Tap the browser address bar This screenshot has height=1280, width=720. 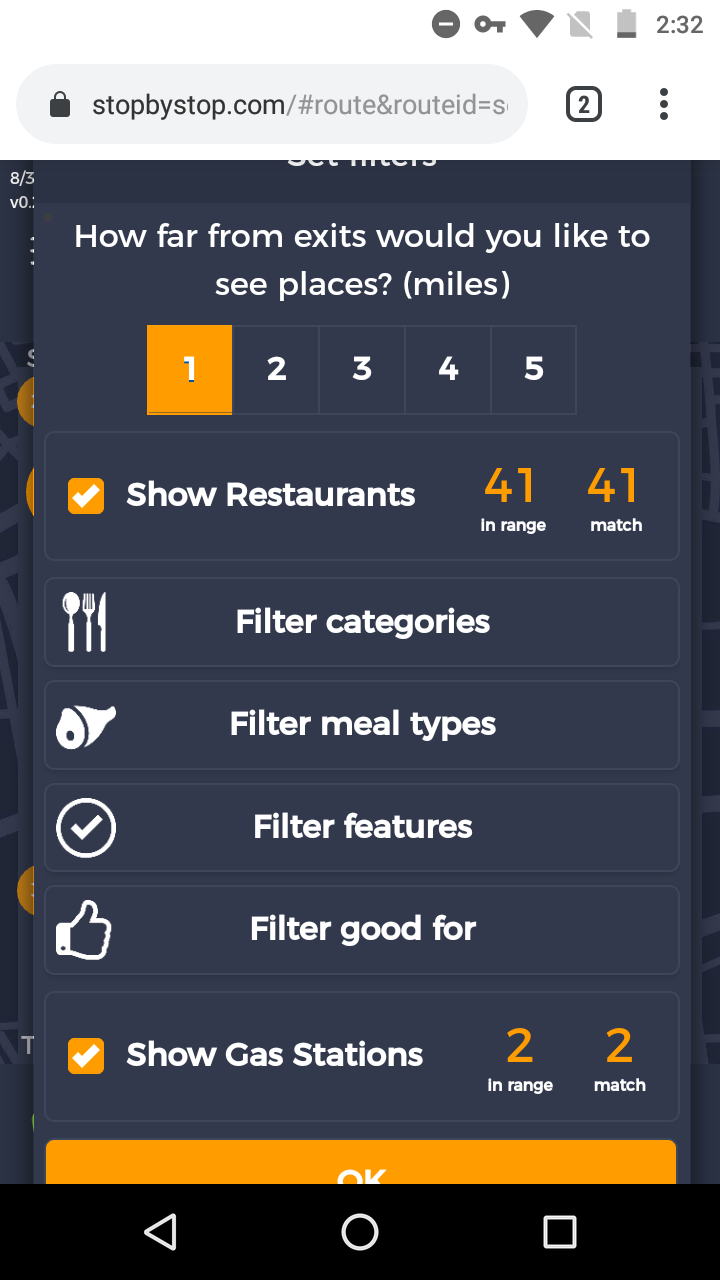pos(290,105)
